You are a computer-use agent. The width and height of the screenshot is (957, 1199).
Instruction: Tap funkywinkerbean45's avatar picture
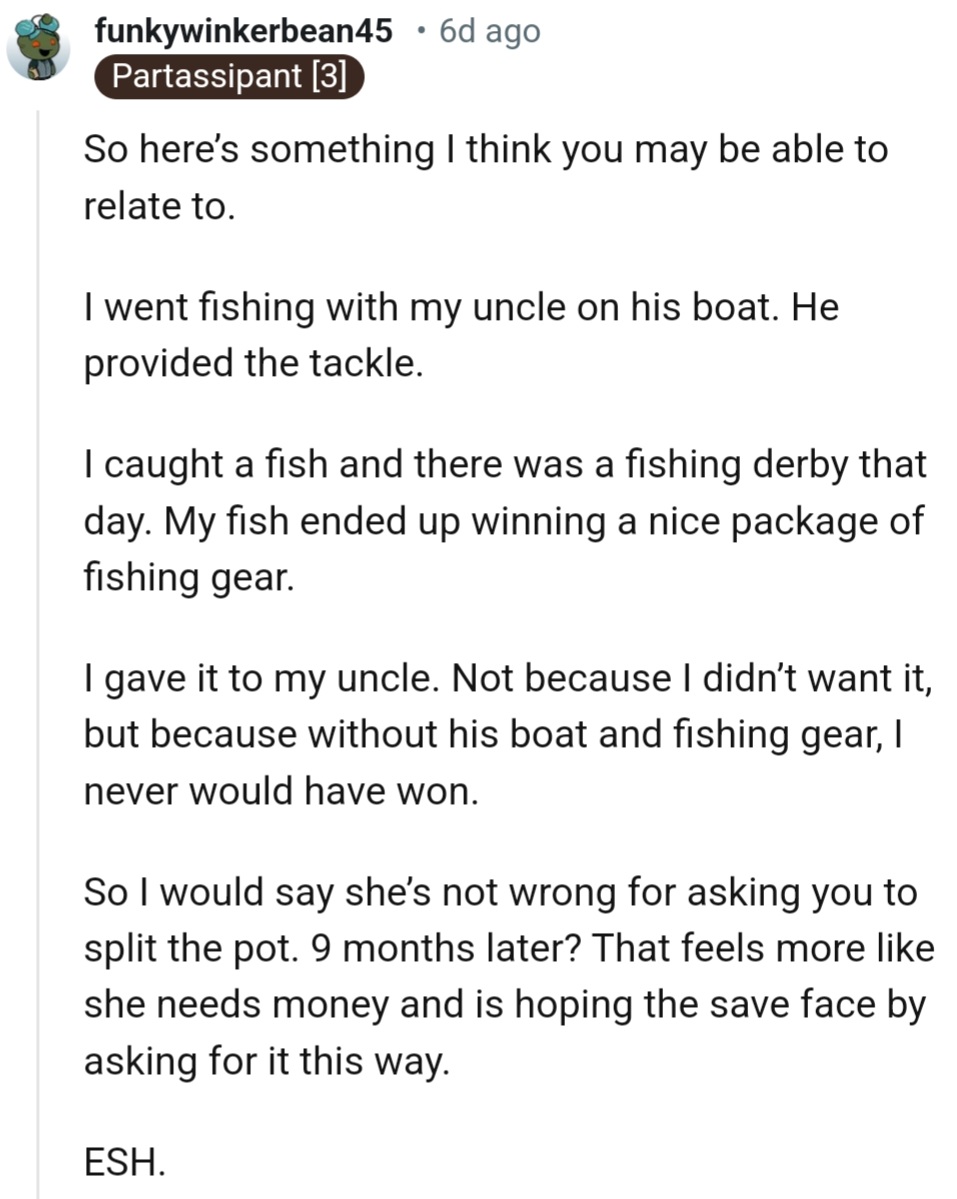pos(39,49)
